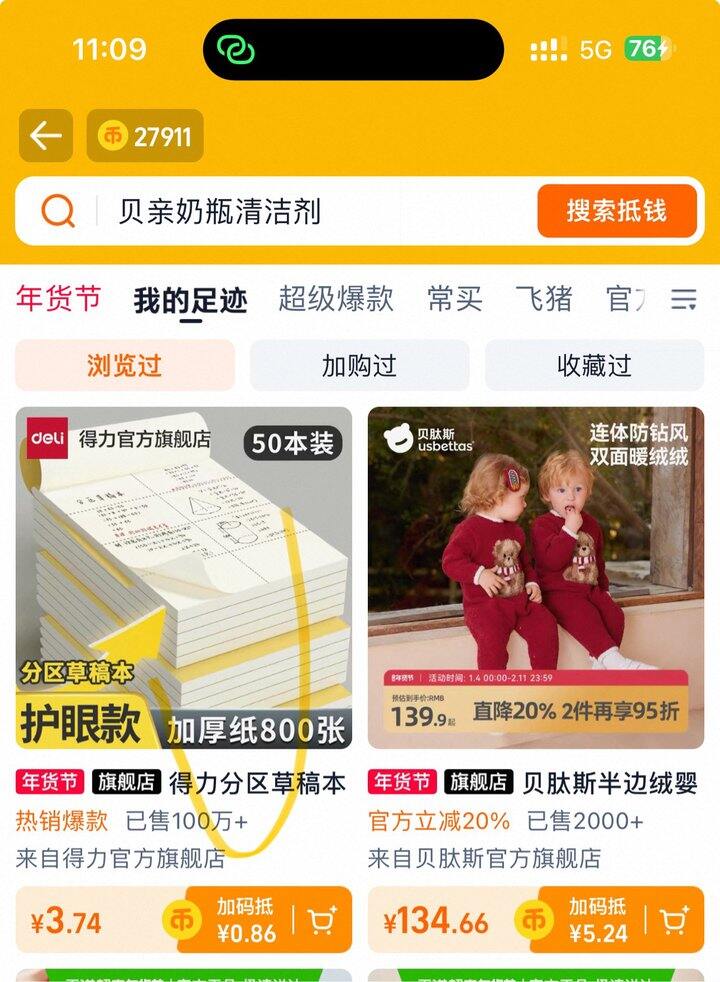
Task: Add the ¥134.66 贝肽斯 item to cart
Action: [674, 920]
